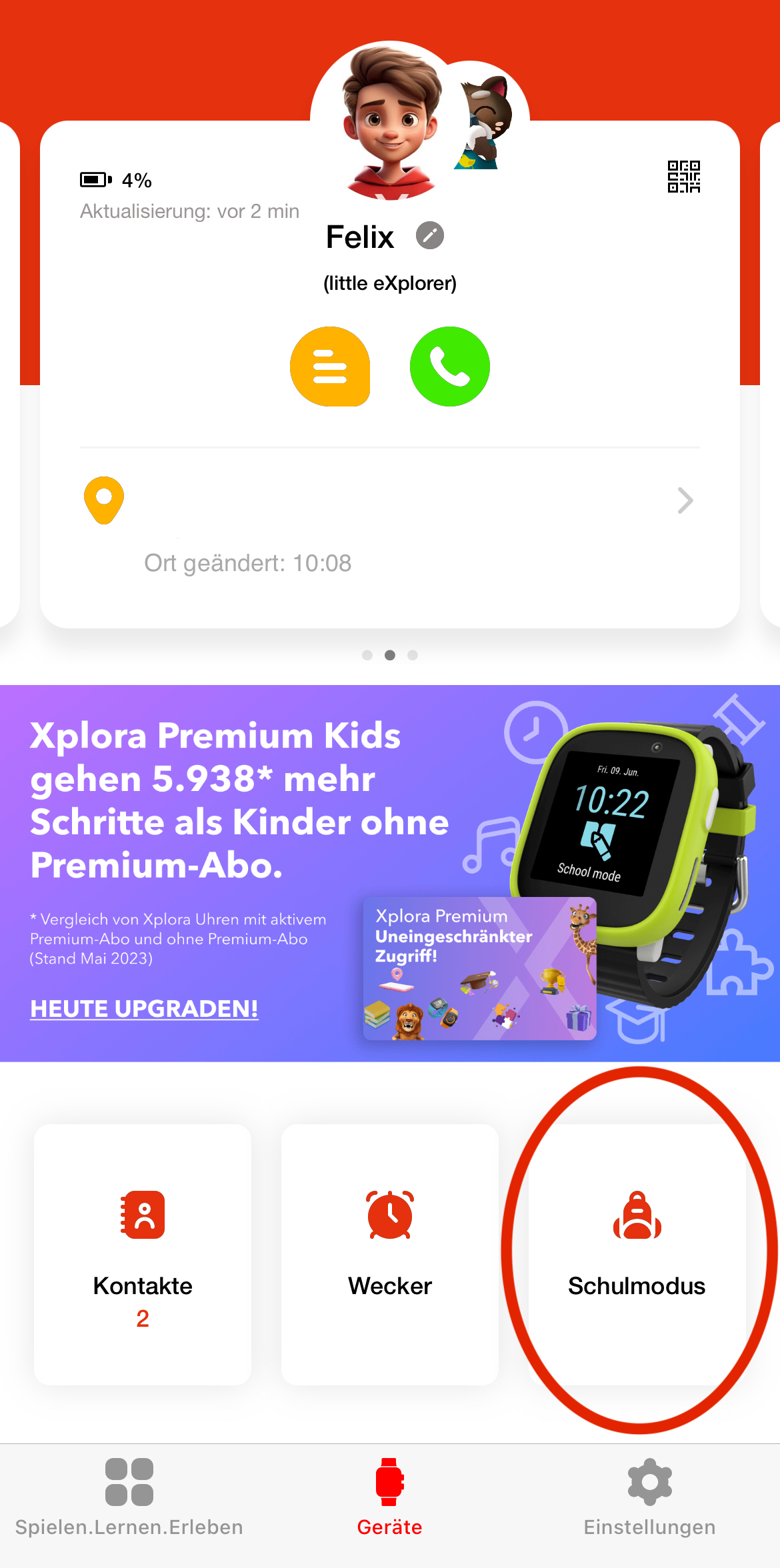Open the Wecker alarm card

(x=390, y=1254)
